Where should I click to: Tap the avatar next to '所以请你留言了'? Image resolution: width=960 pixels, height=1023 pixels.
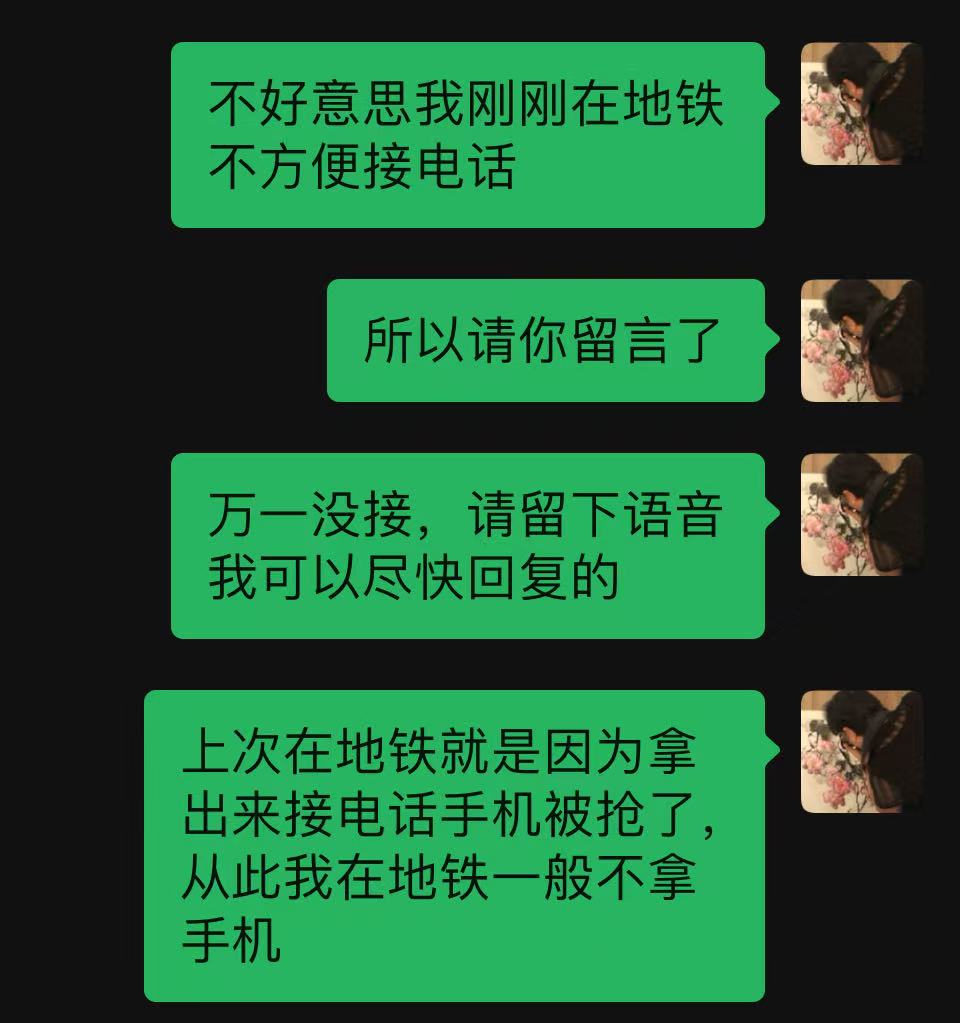[x=861, y=341]
